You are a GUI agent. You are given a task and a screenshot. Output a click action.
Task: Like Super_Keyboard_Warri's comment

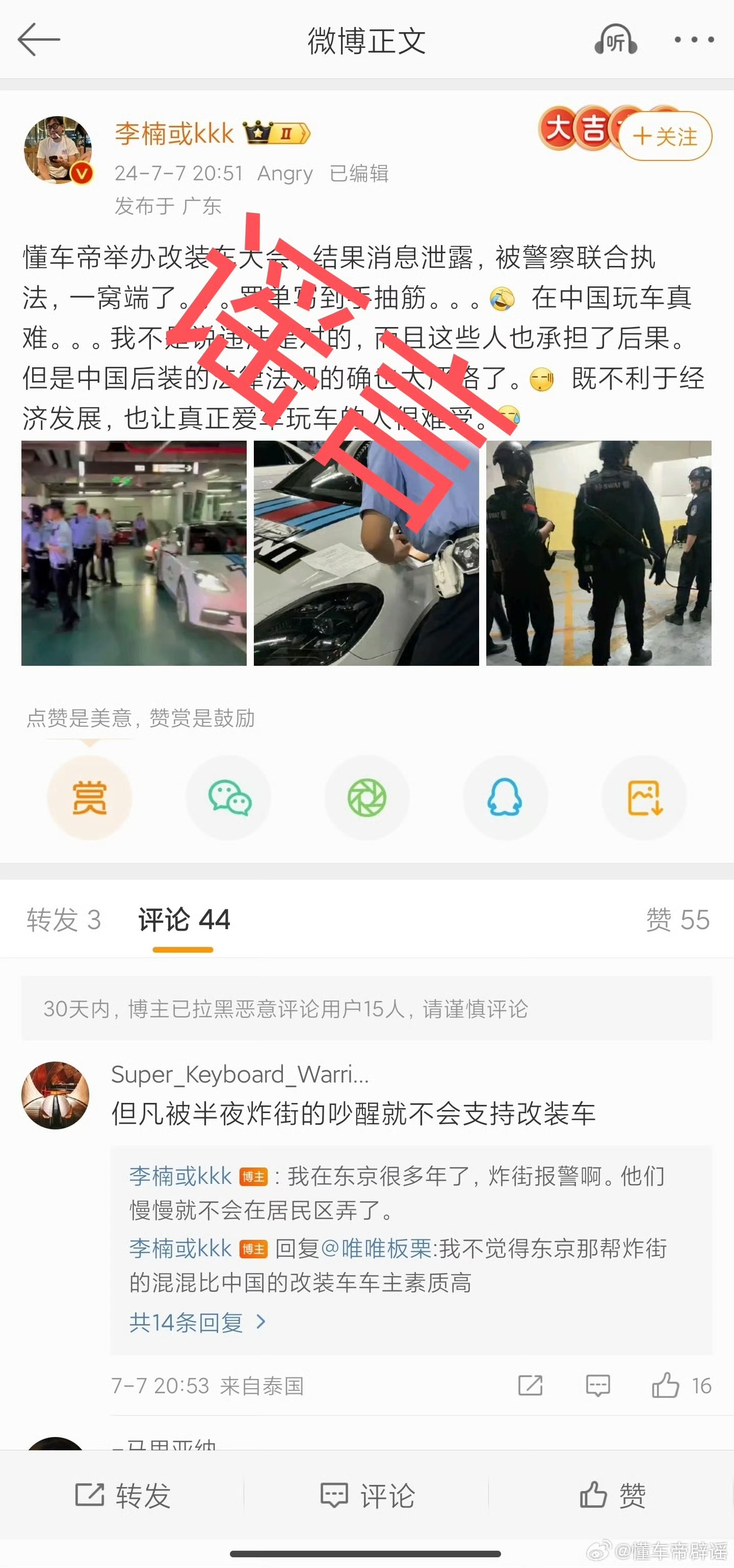666,1386
